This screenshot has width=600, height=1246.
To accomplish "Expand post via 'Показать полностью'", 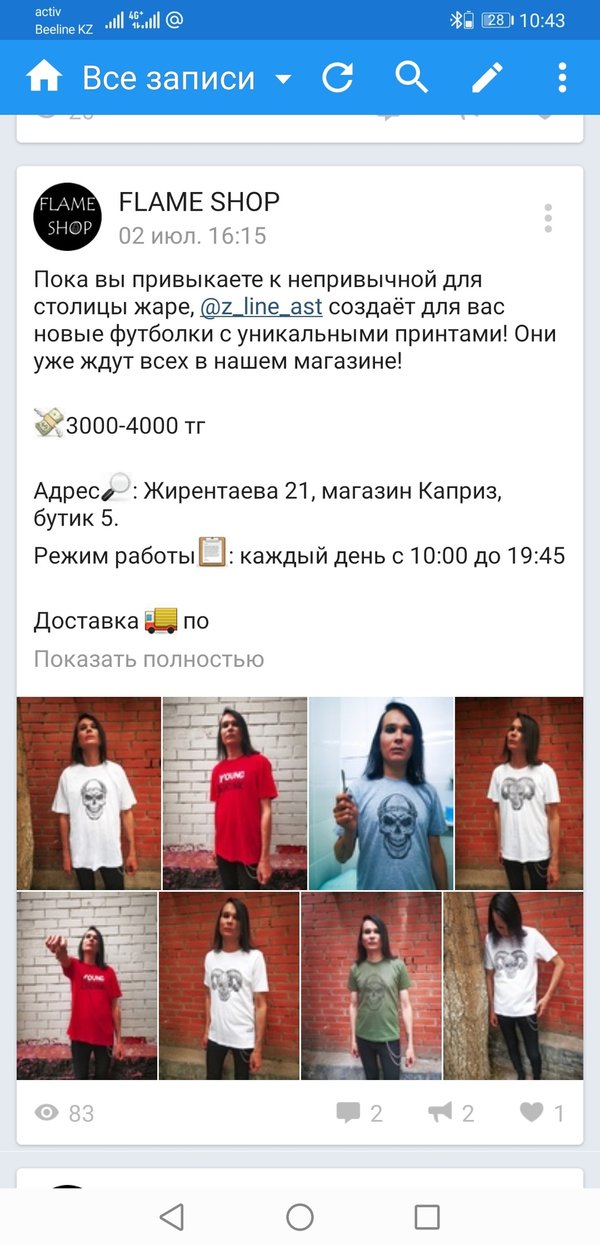I will click(x=149, y=659).
